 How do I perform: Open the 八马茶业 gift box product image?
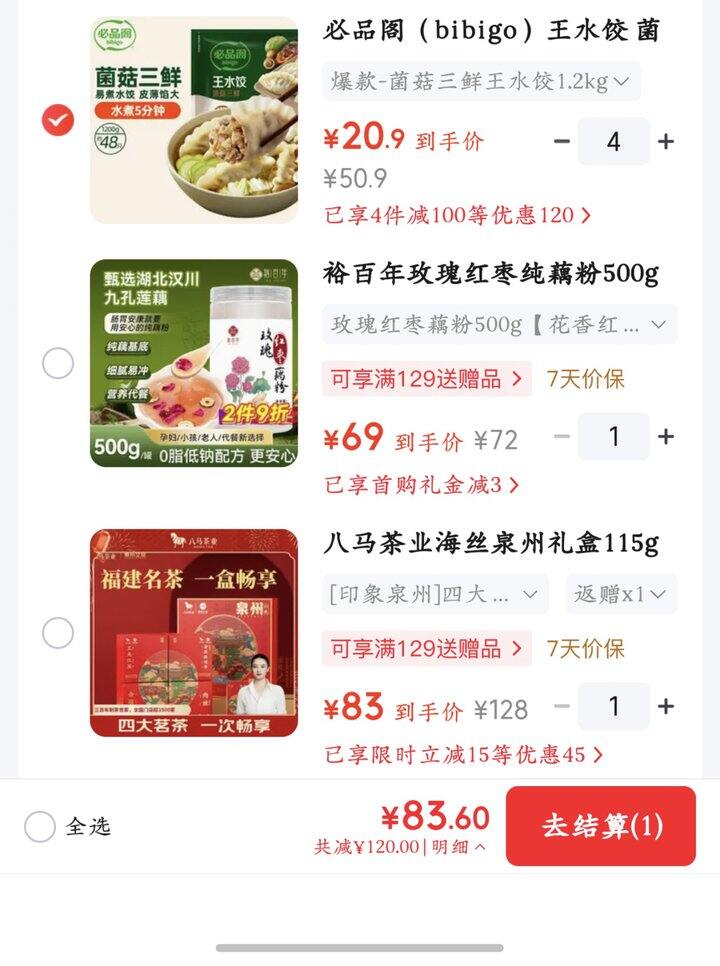pos(194,633)
